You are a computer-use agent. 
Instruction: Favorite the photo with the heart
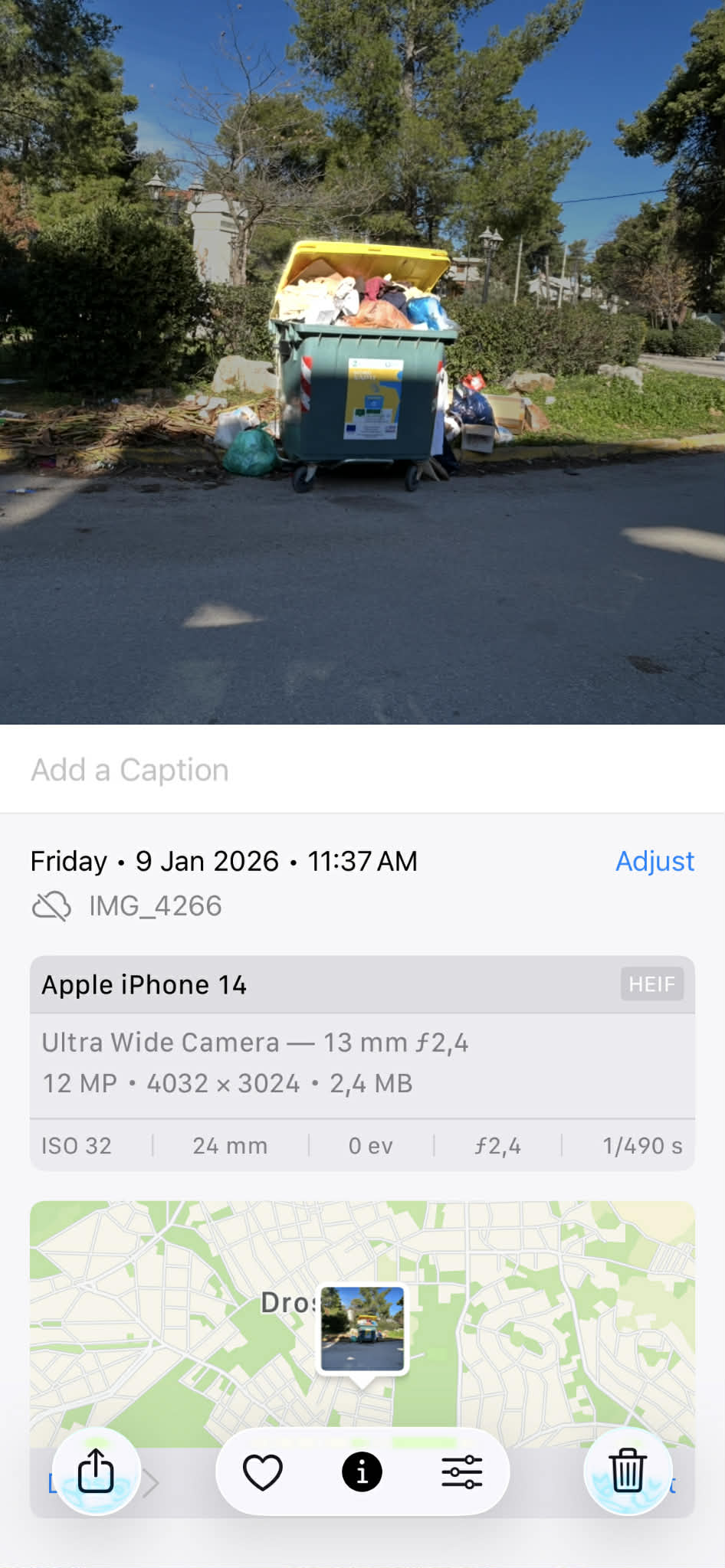click(x=263, y=1471)
